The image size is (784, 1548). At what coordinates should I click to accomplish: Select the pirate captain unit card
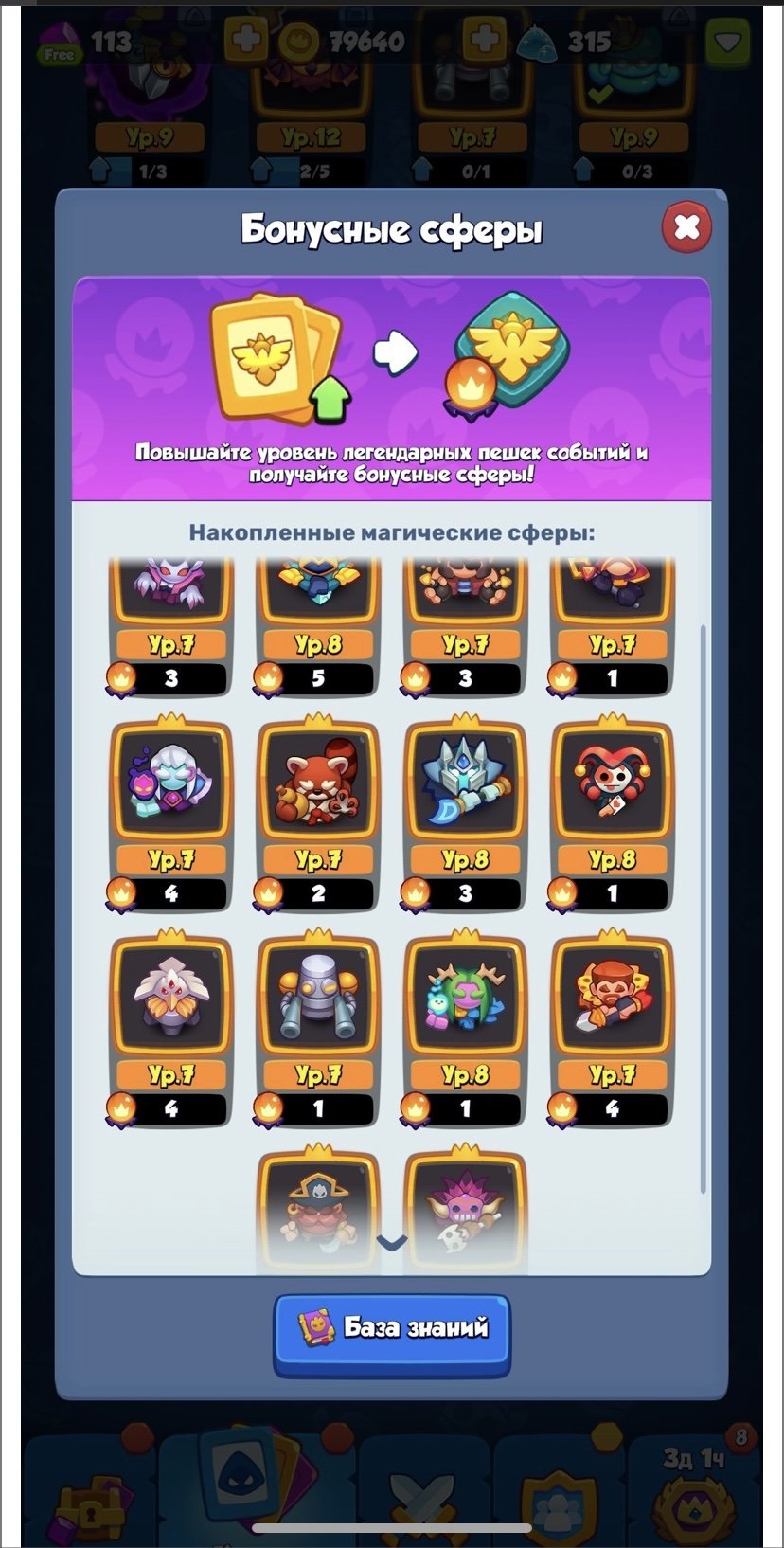tap(318, 1208)
